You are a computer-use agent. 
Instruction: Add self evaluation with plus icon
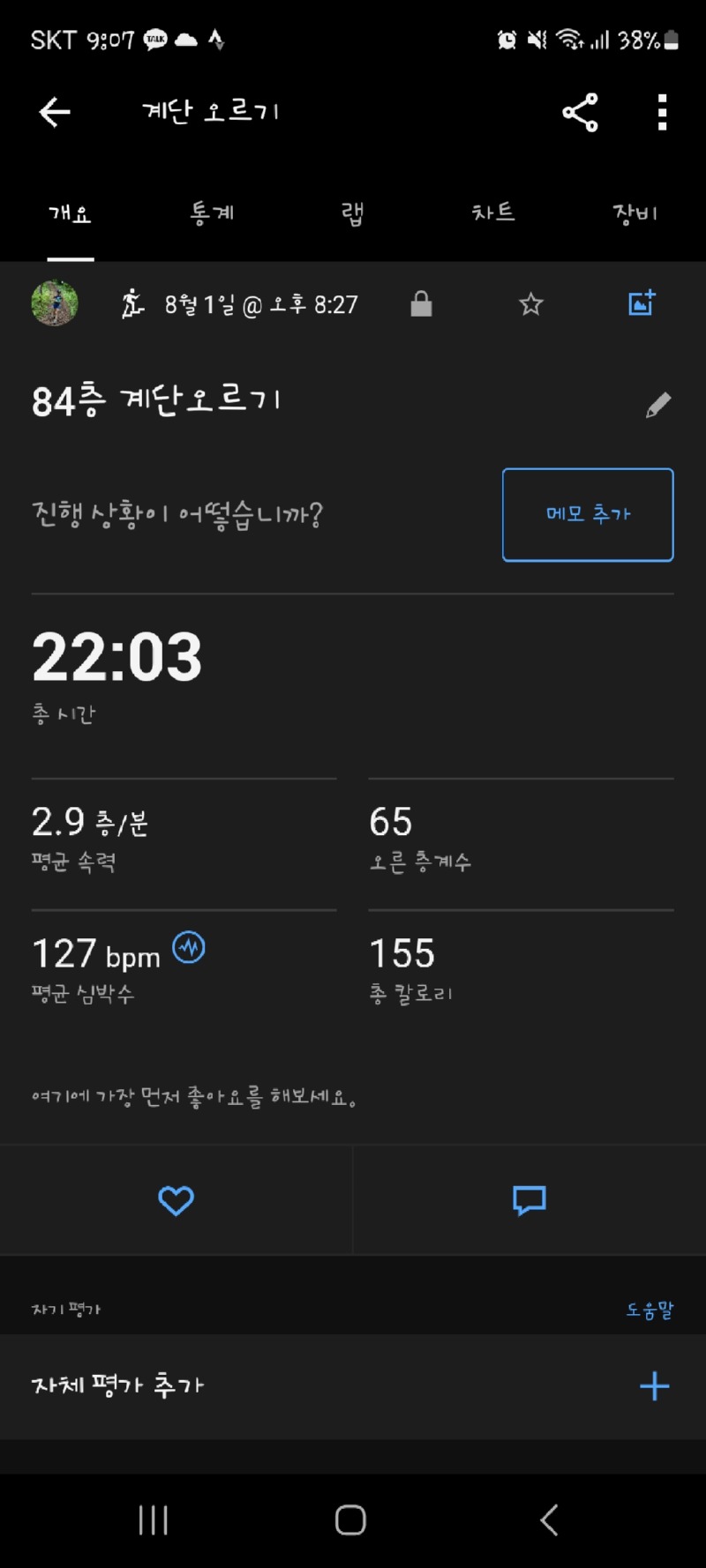654,1386
